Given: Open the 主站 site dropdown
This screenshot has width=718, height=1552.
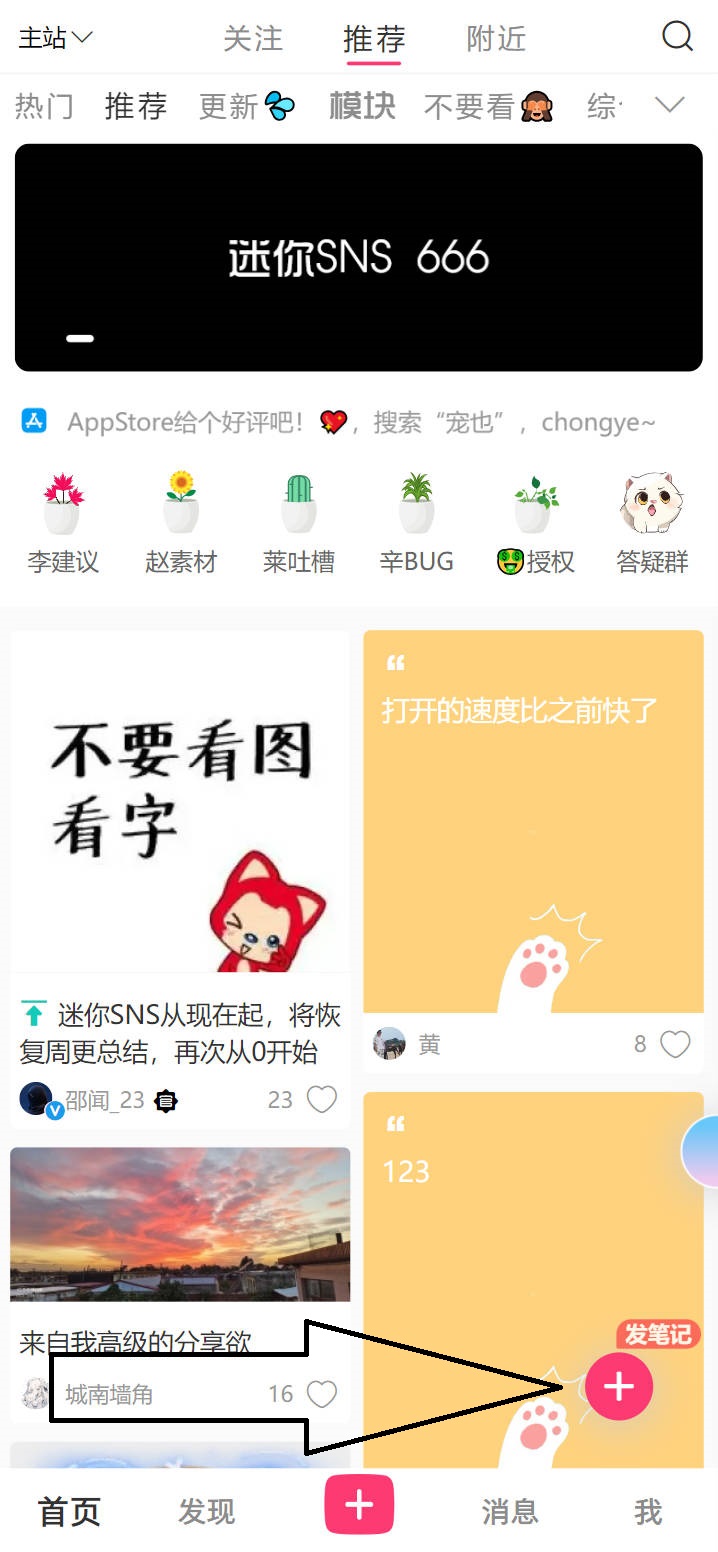Looking at the screenshot, I should click(56, 38).
